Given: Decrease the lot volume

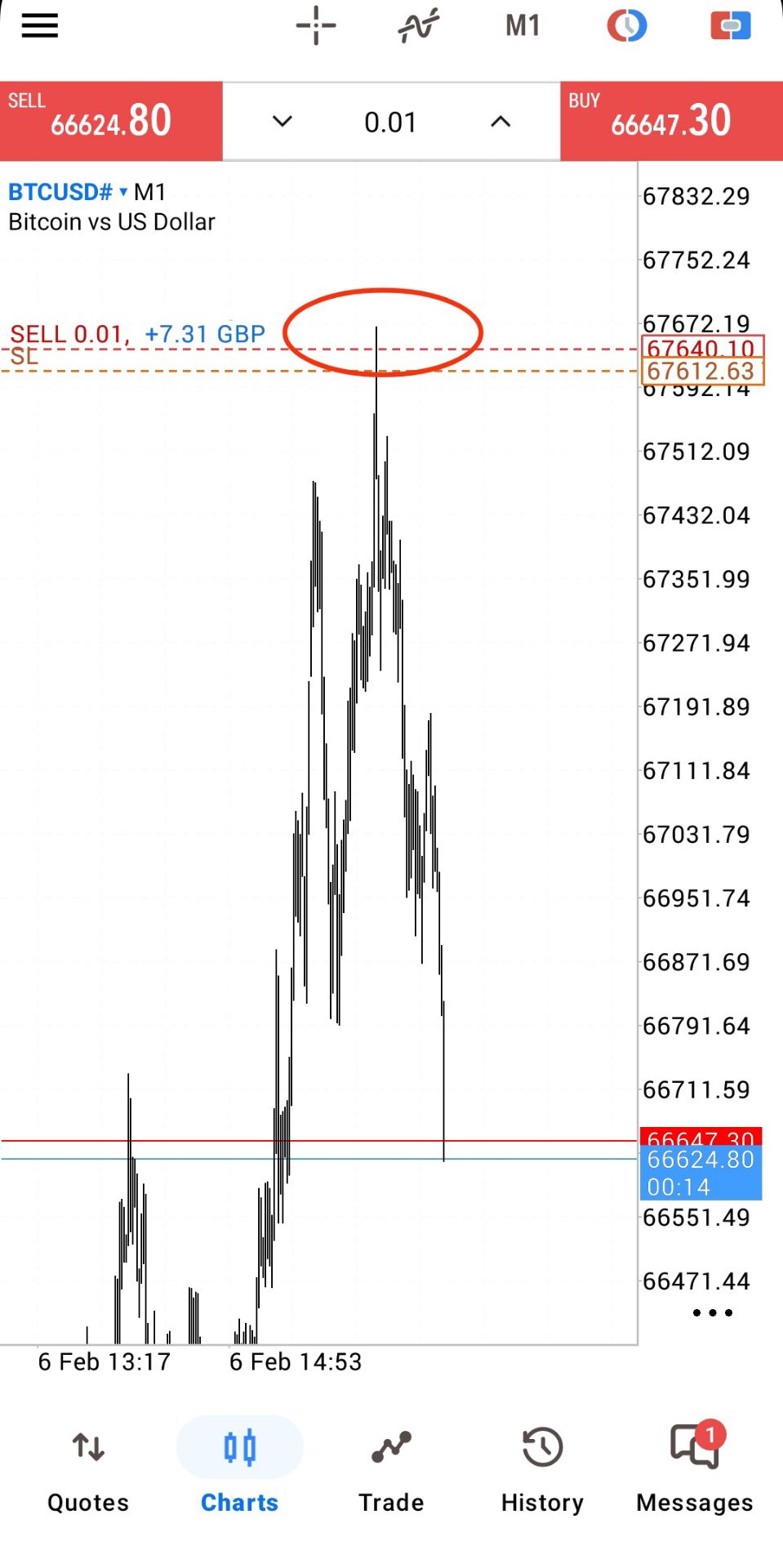Looking at the screenshot, I should coord(282,122).
